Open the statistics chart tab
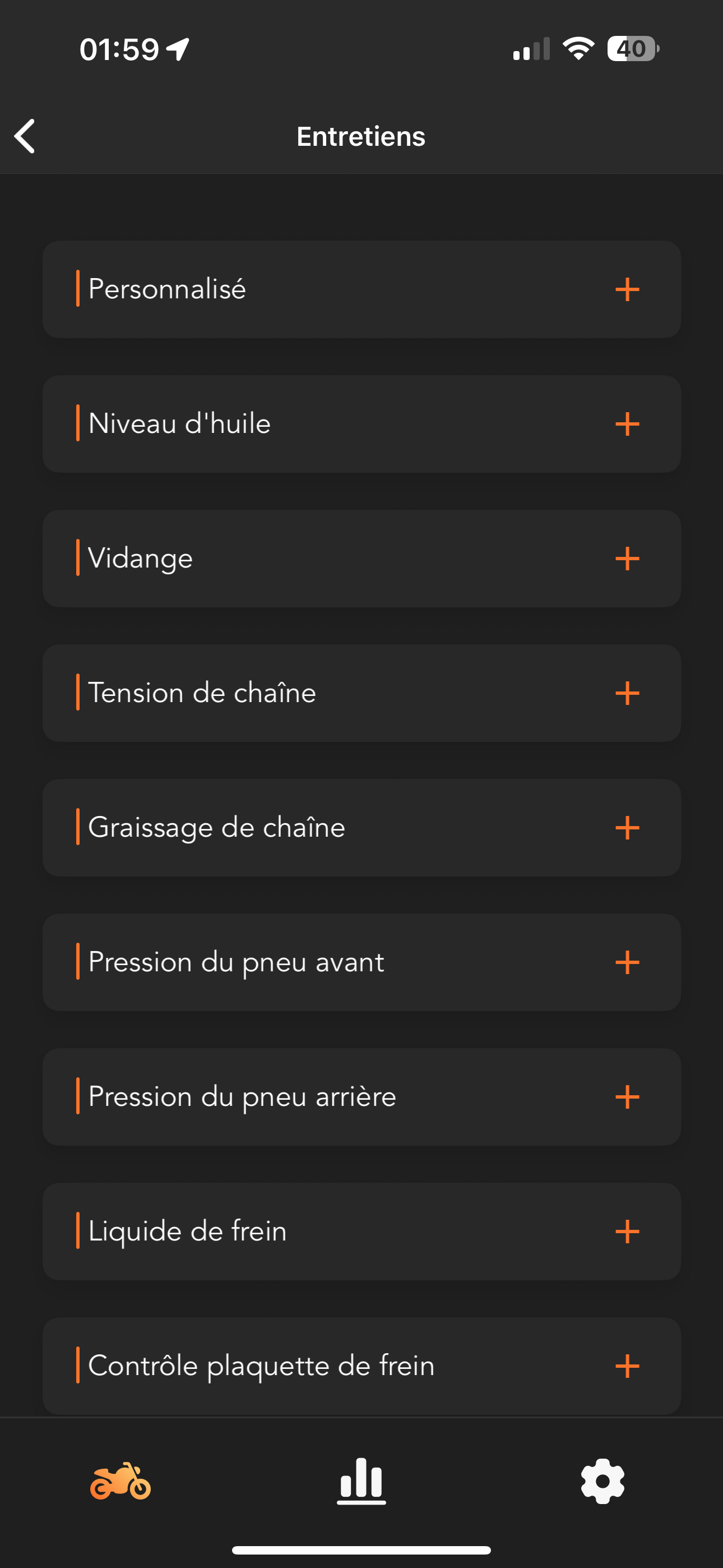The width and height of the screenshot is (723, 1568). 361,1481
